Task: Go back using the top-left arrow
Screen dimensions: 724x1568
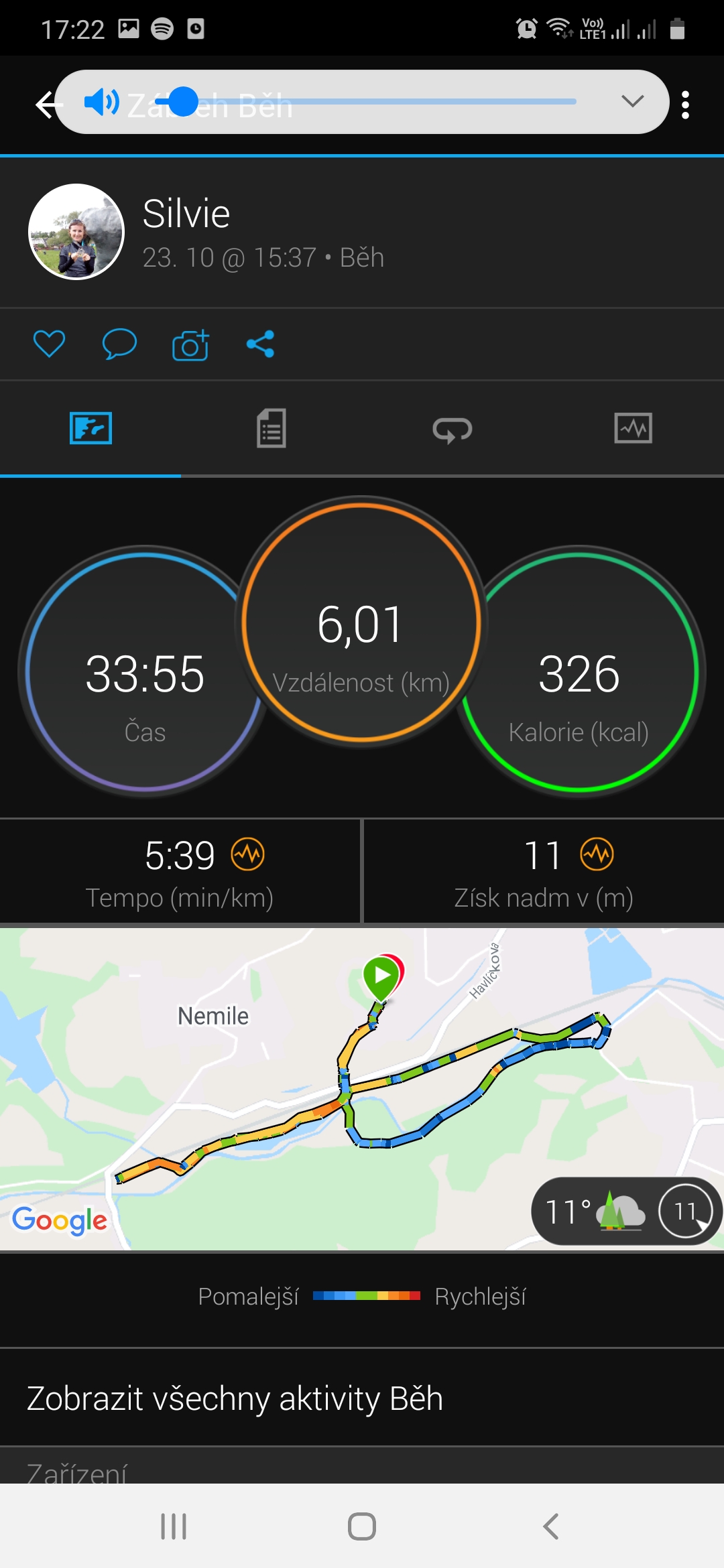Action: (x=47, y=105)
